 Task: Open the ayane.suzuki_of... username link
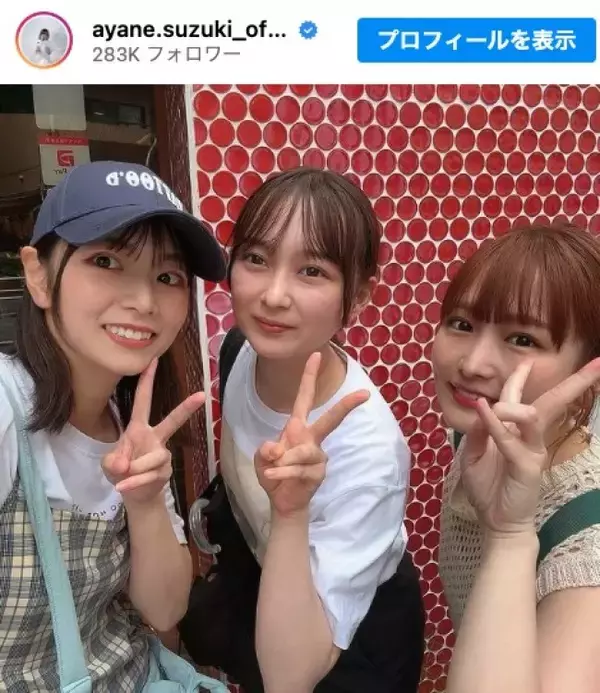pos(188,30)
